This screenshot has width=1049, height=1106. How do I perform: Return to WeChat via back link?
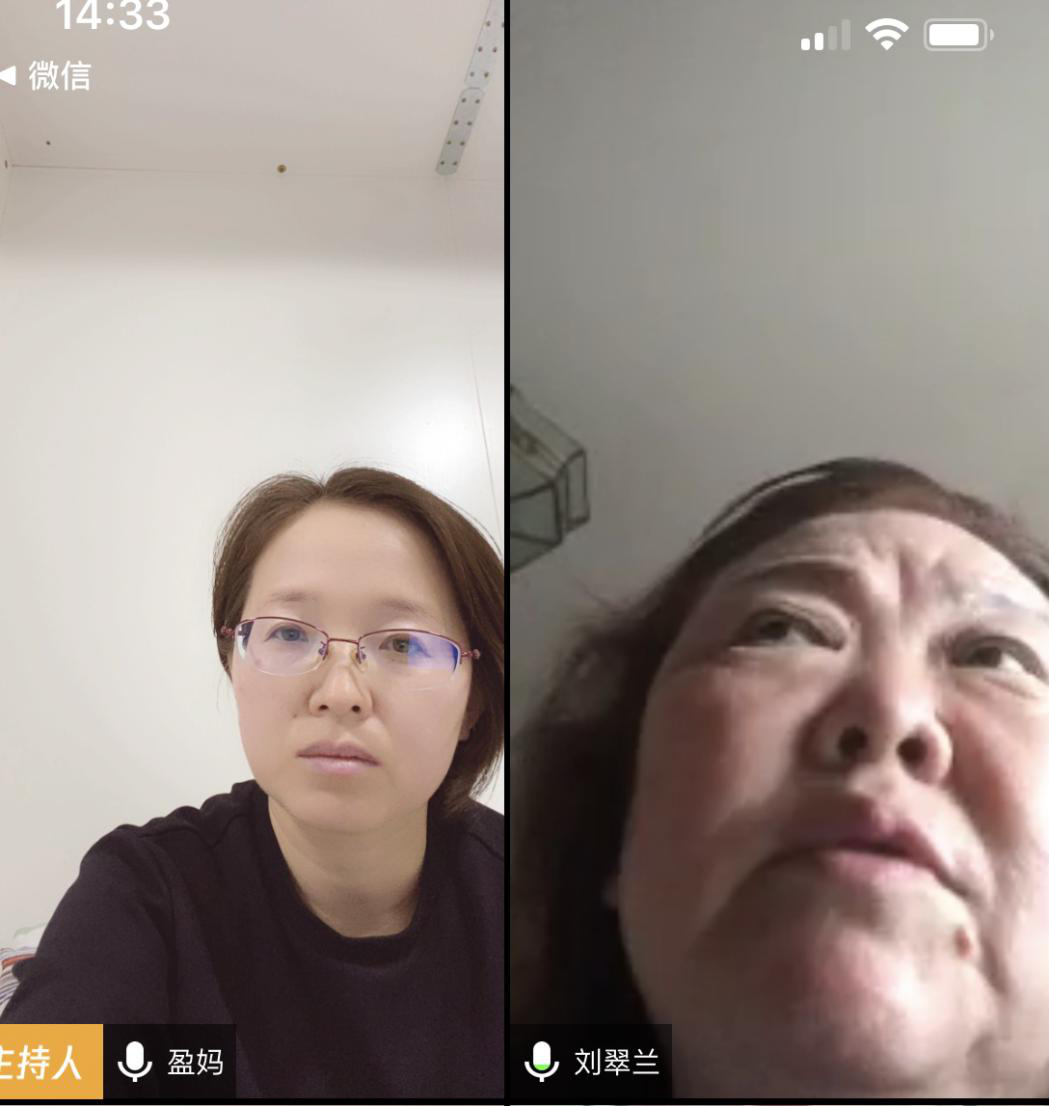point(48,76)
